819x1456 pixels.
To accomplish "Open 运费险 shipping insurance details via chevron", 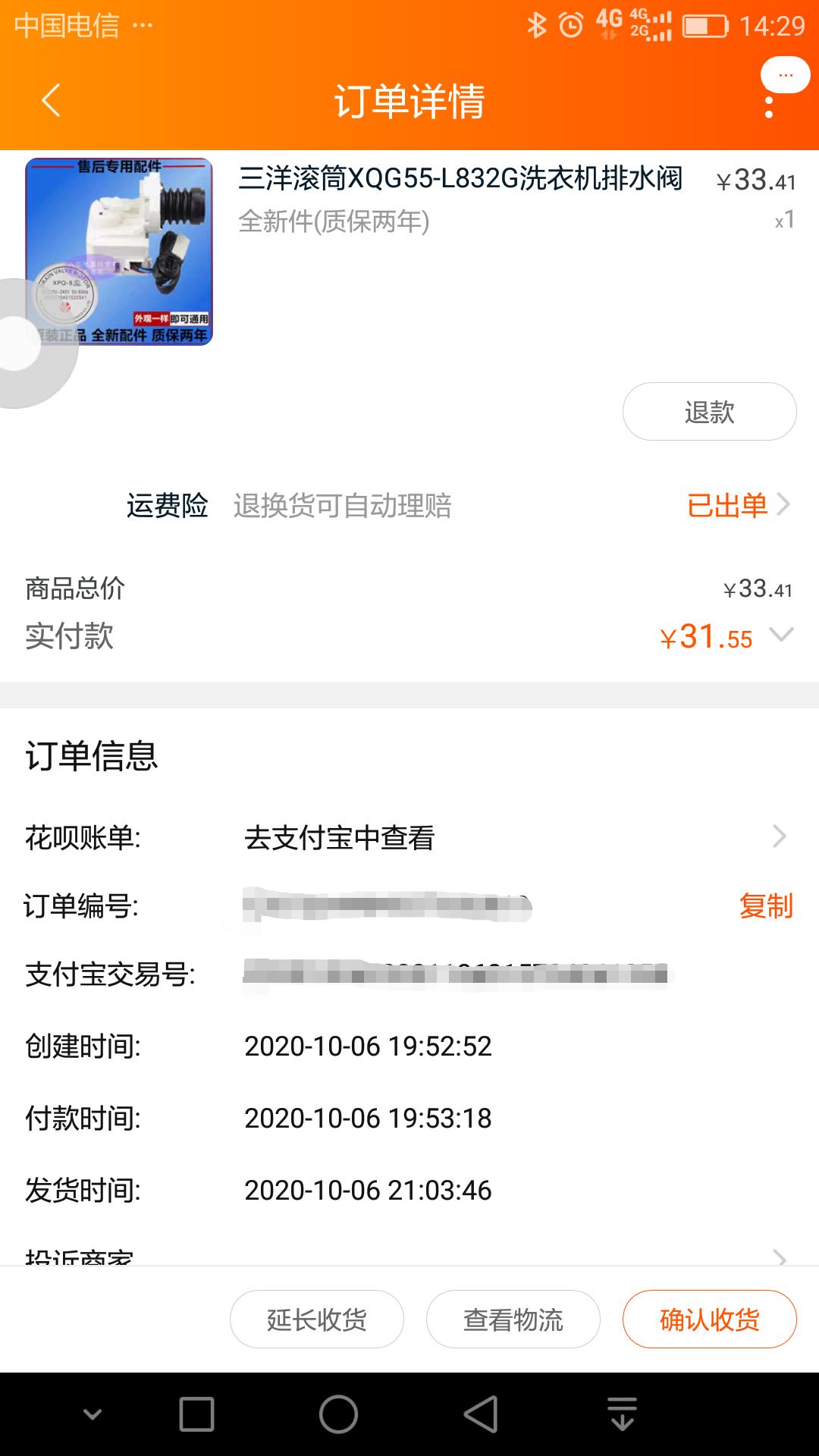I will click(786, 507).
